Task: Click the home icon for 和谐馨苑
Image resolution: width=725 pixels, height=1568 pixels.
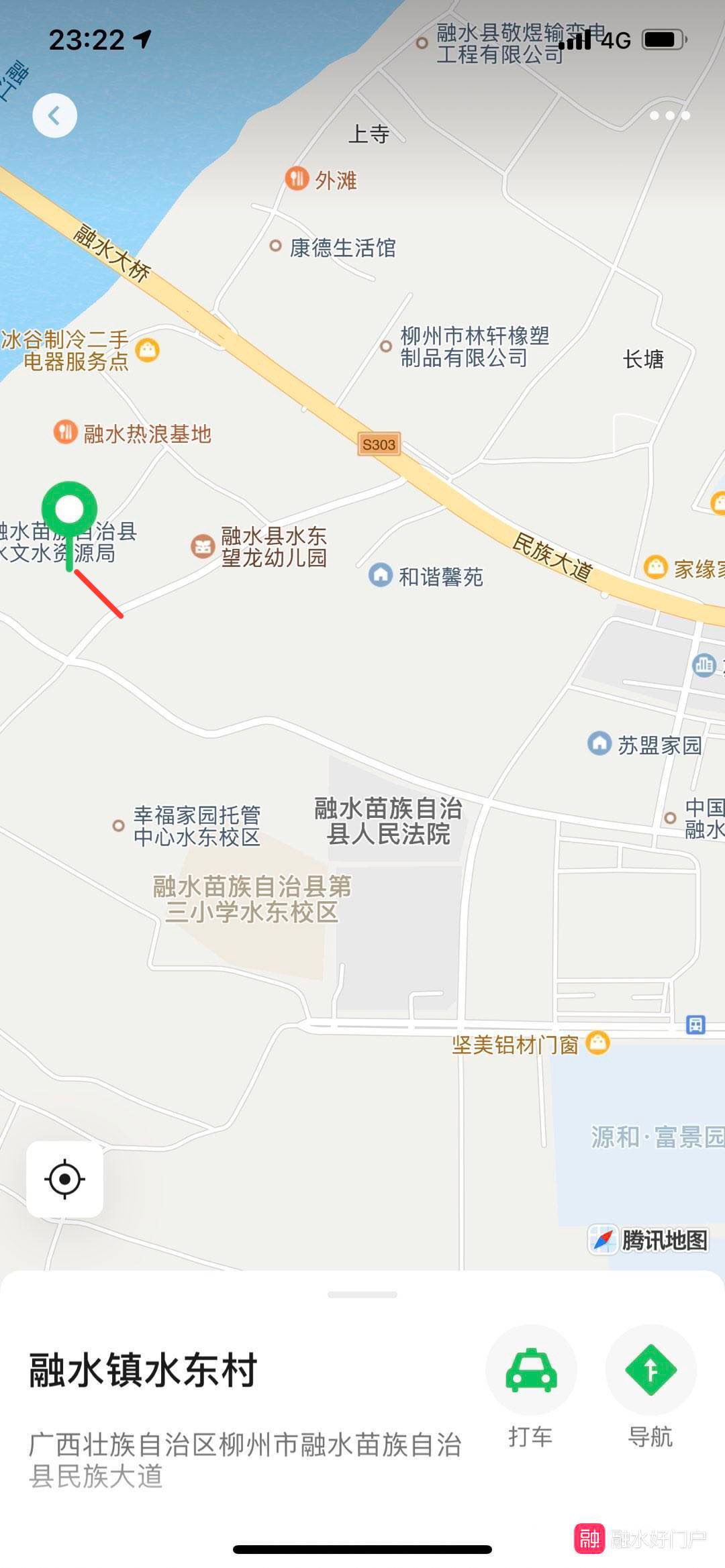Action: 381,574
